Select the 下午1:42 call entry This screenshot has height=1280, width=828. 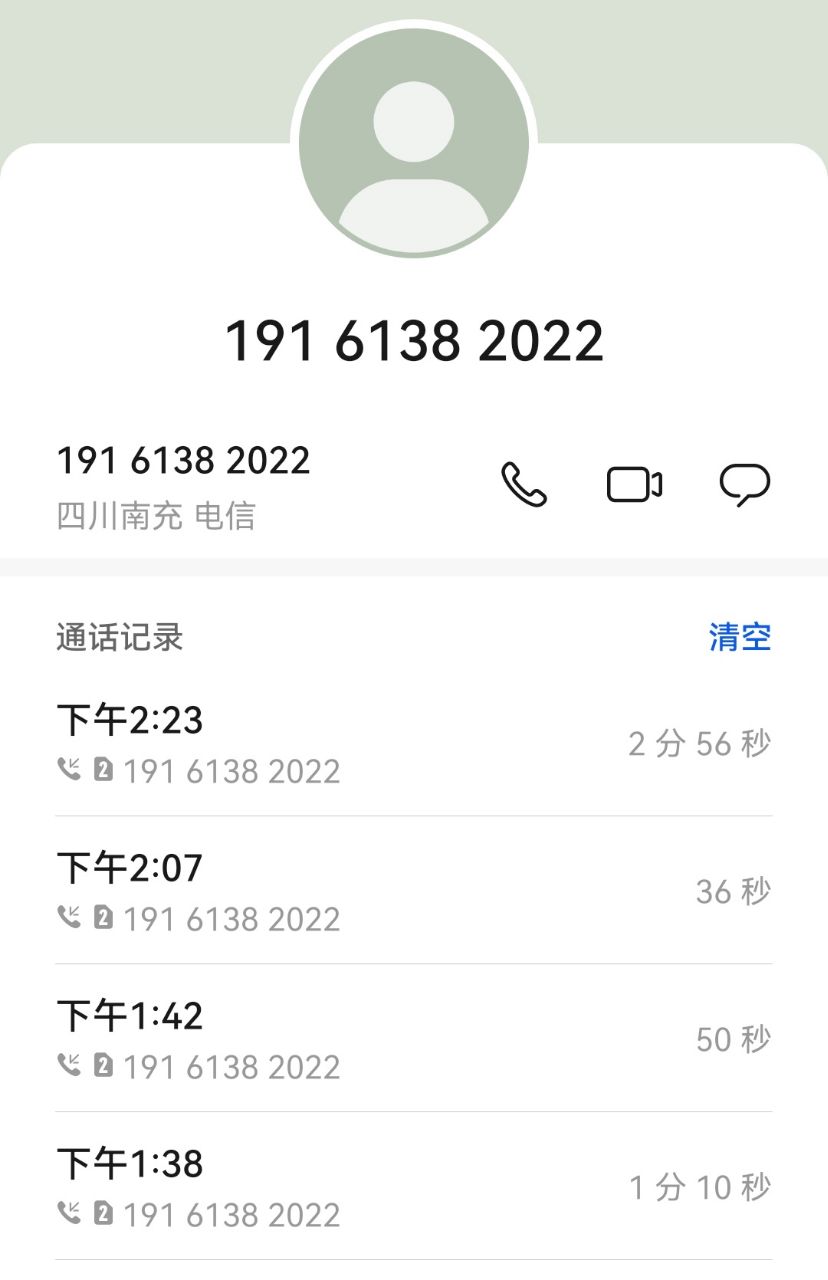point(414,1038)
